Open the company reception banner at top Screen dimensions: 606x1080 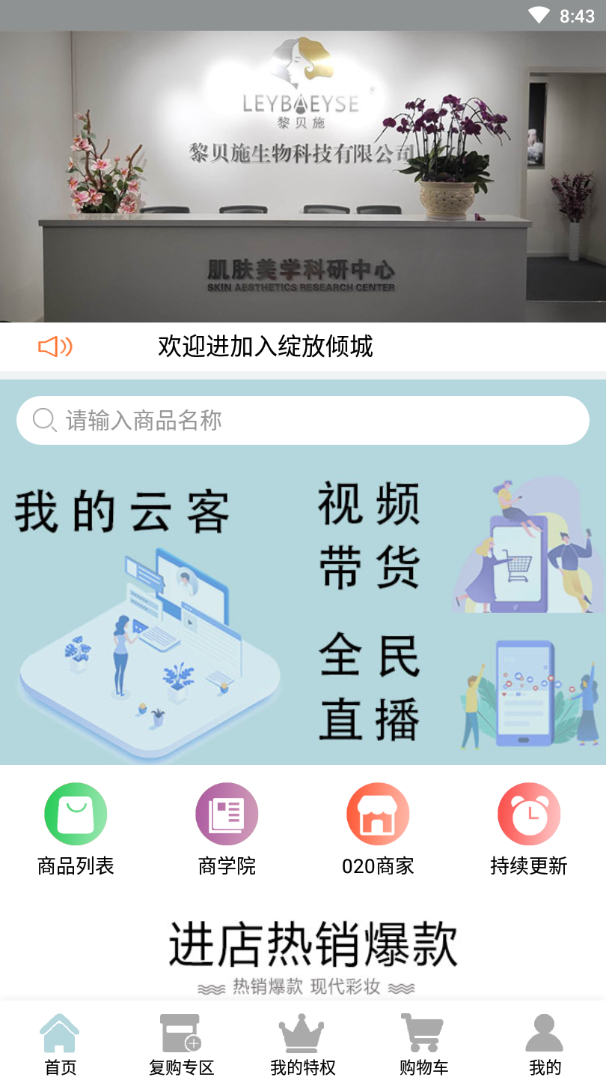(x=302, y=176)
